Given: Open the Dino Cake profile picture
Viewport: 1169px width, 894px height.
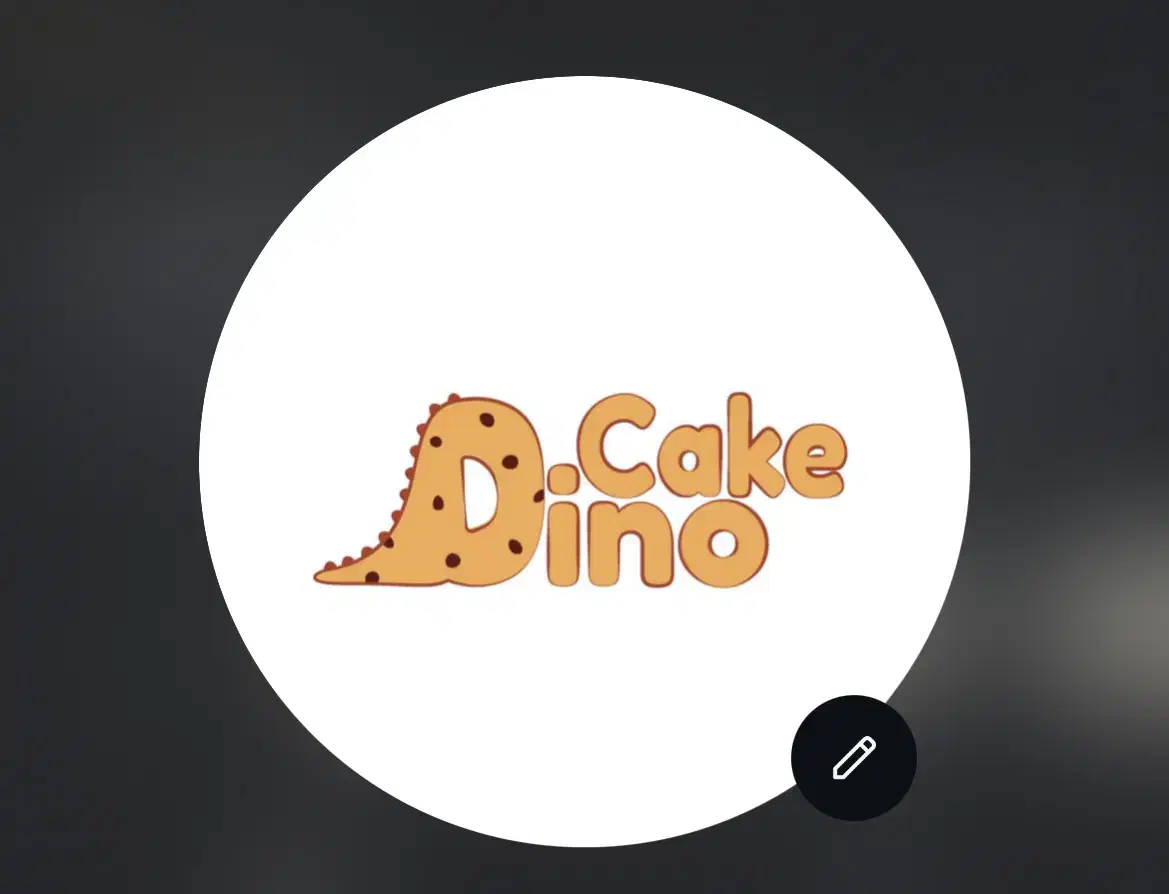Looking at the screenshot, I should 583,462.
